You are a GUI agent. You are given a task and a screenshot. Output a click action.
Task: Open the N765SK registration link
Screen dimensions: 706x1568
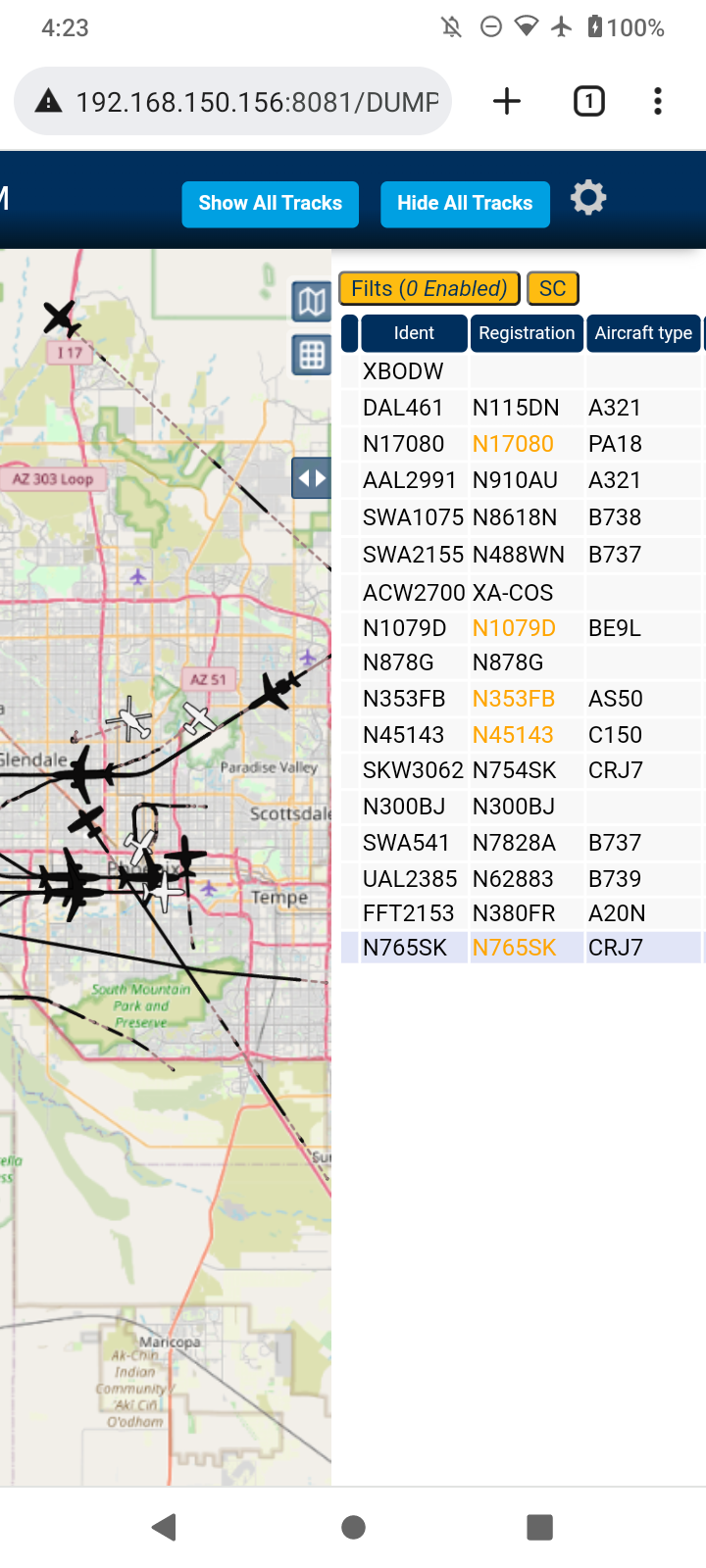(514, 948)
